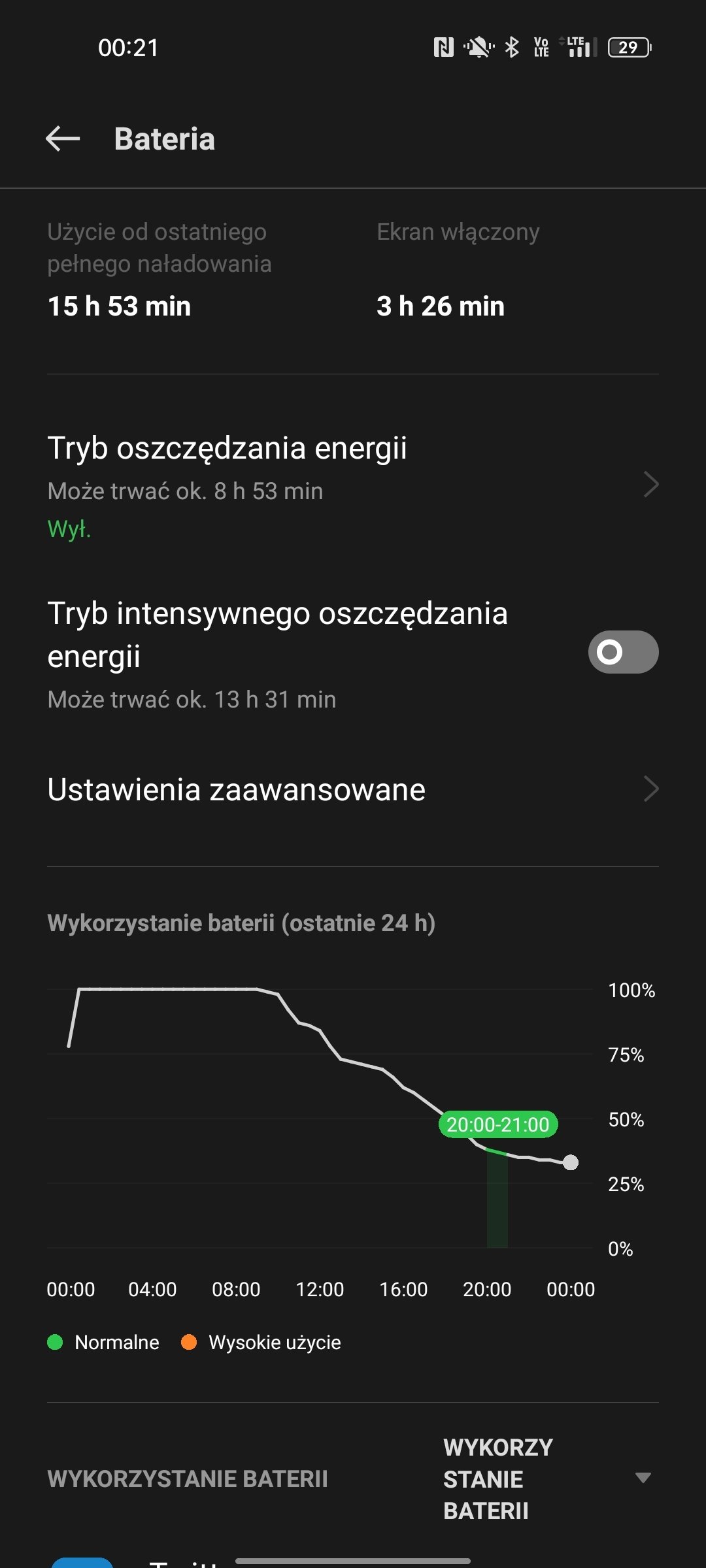This screenshot has width=706, height=1568.
Task: Open Tryb oszczędzania energii settings
Action: [353, 485]
